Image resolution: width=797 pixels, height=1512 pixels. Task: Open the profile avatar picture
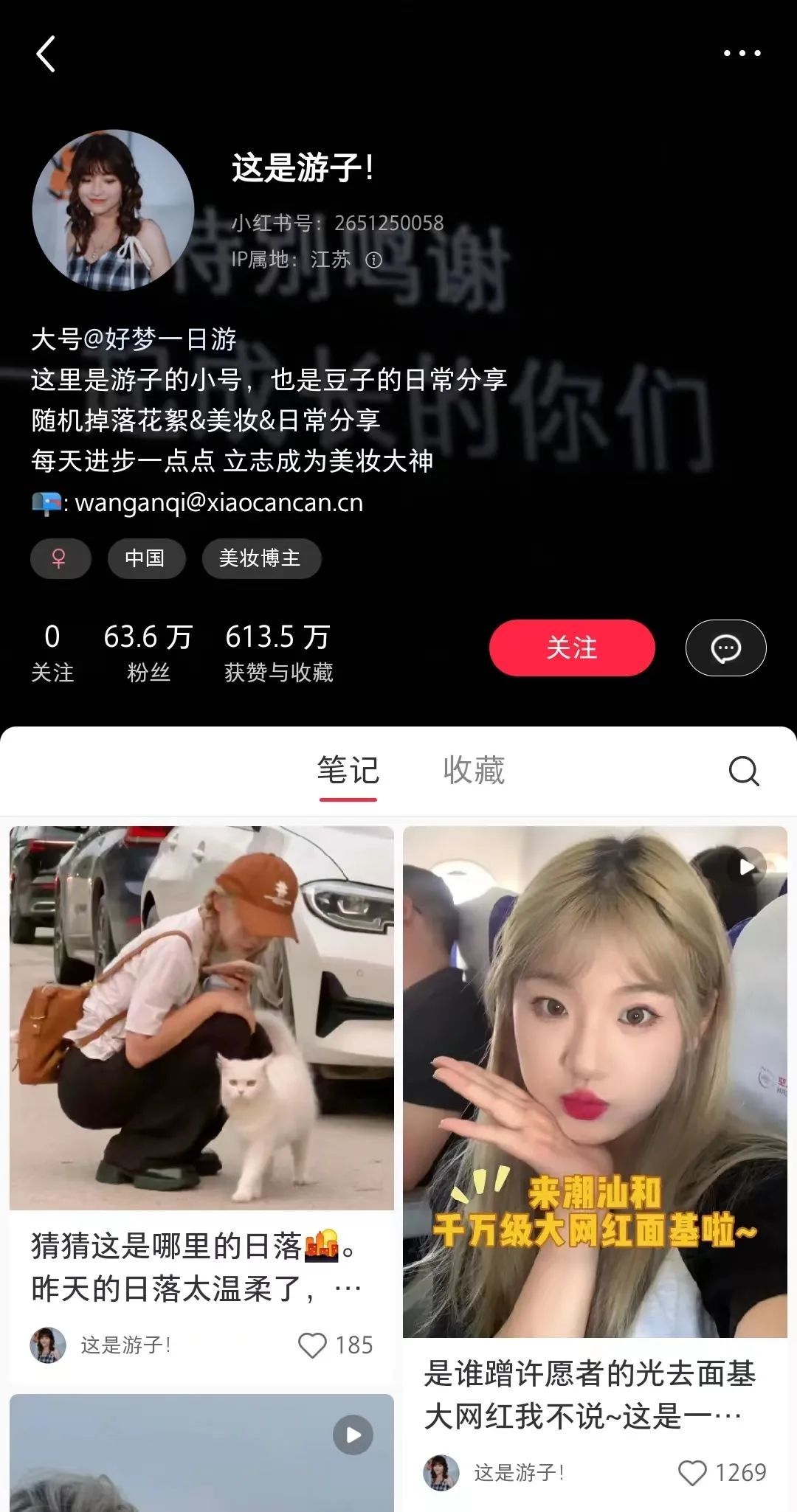coord(113,211)
